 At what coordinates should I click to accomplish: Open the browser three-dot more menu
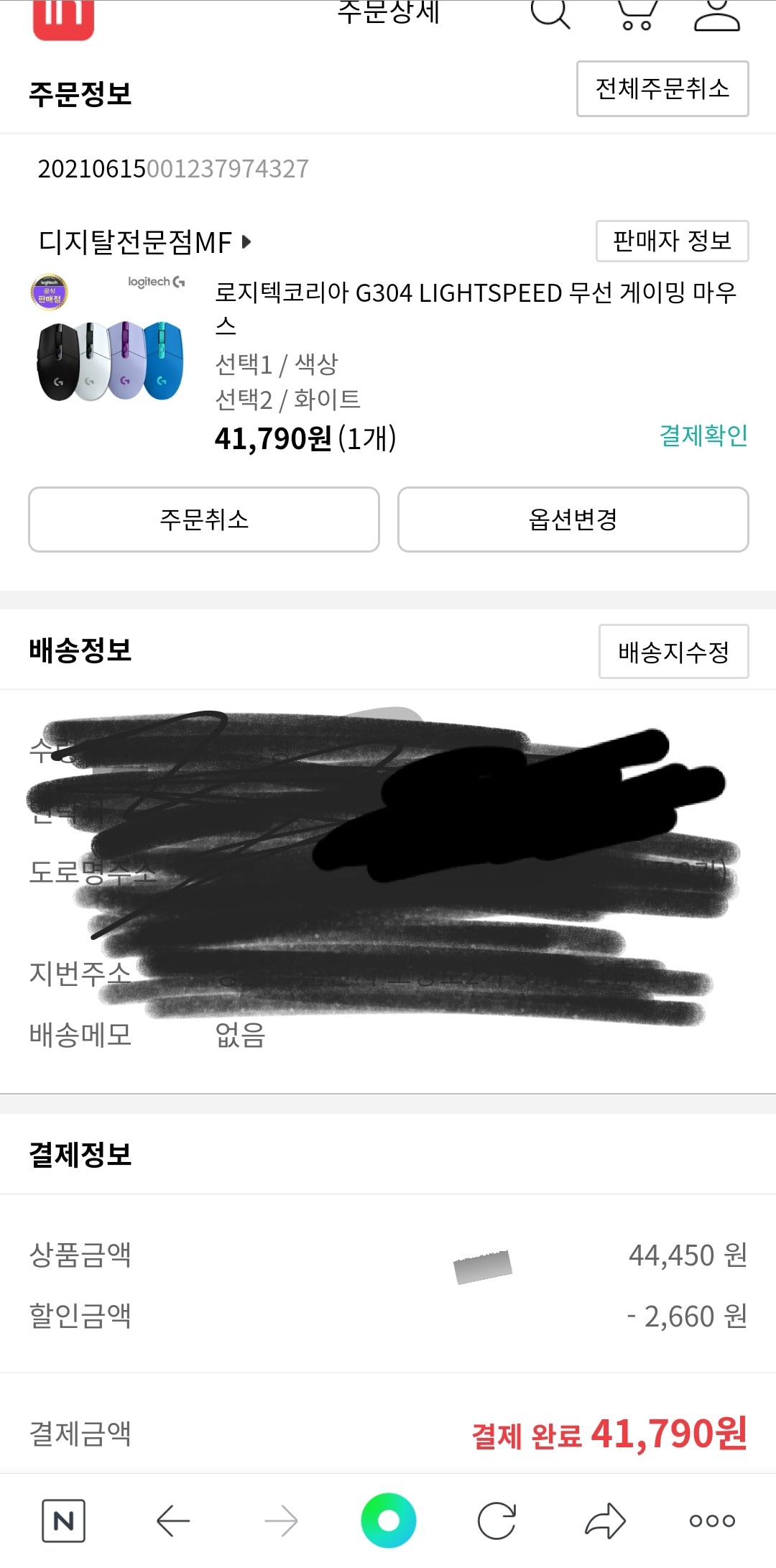coord(712,1521)
